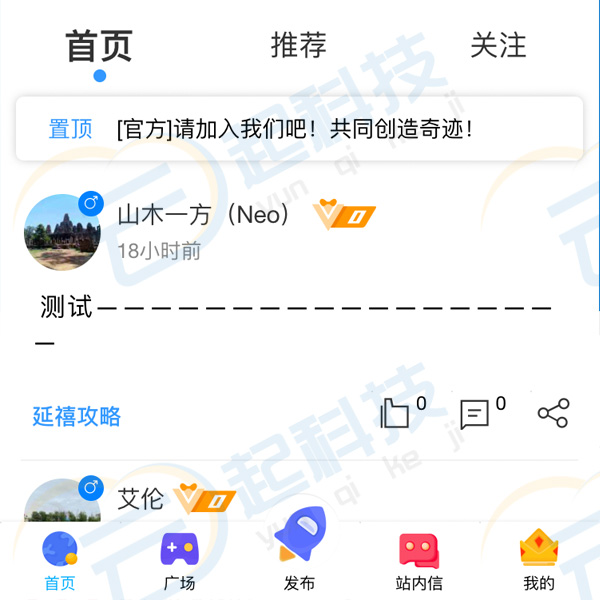The image size is (600, 600).
Task: Select the 首页 top tab
Action: tap(99, 46)
